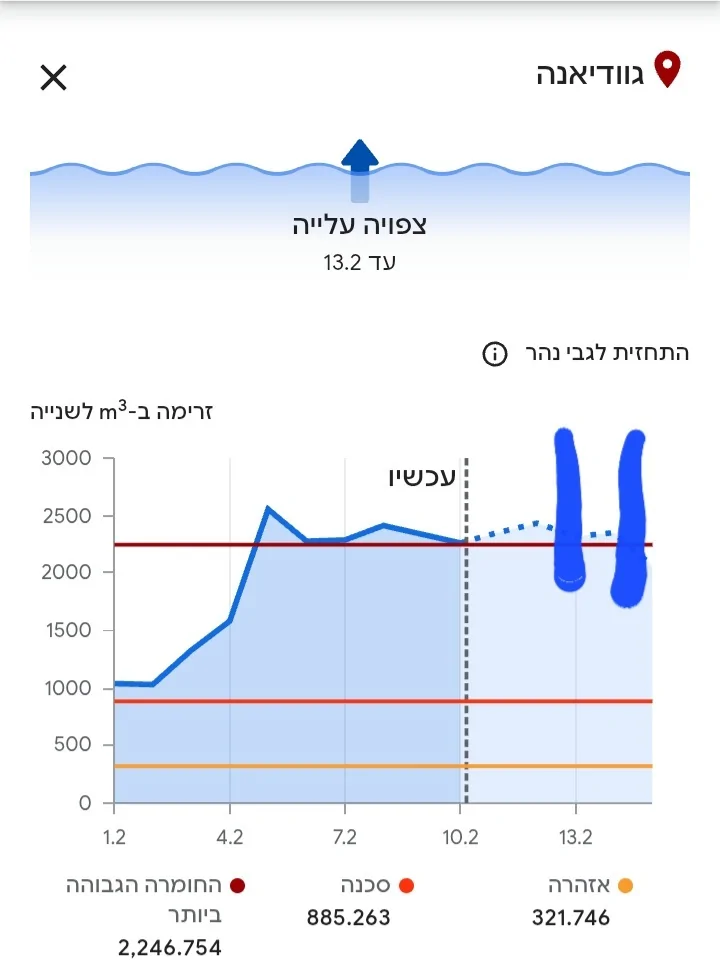Close the גוודיאנה flood forecast panel

pyautogui.click(x=53, y=77)
